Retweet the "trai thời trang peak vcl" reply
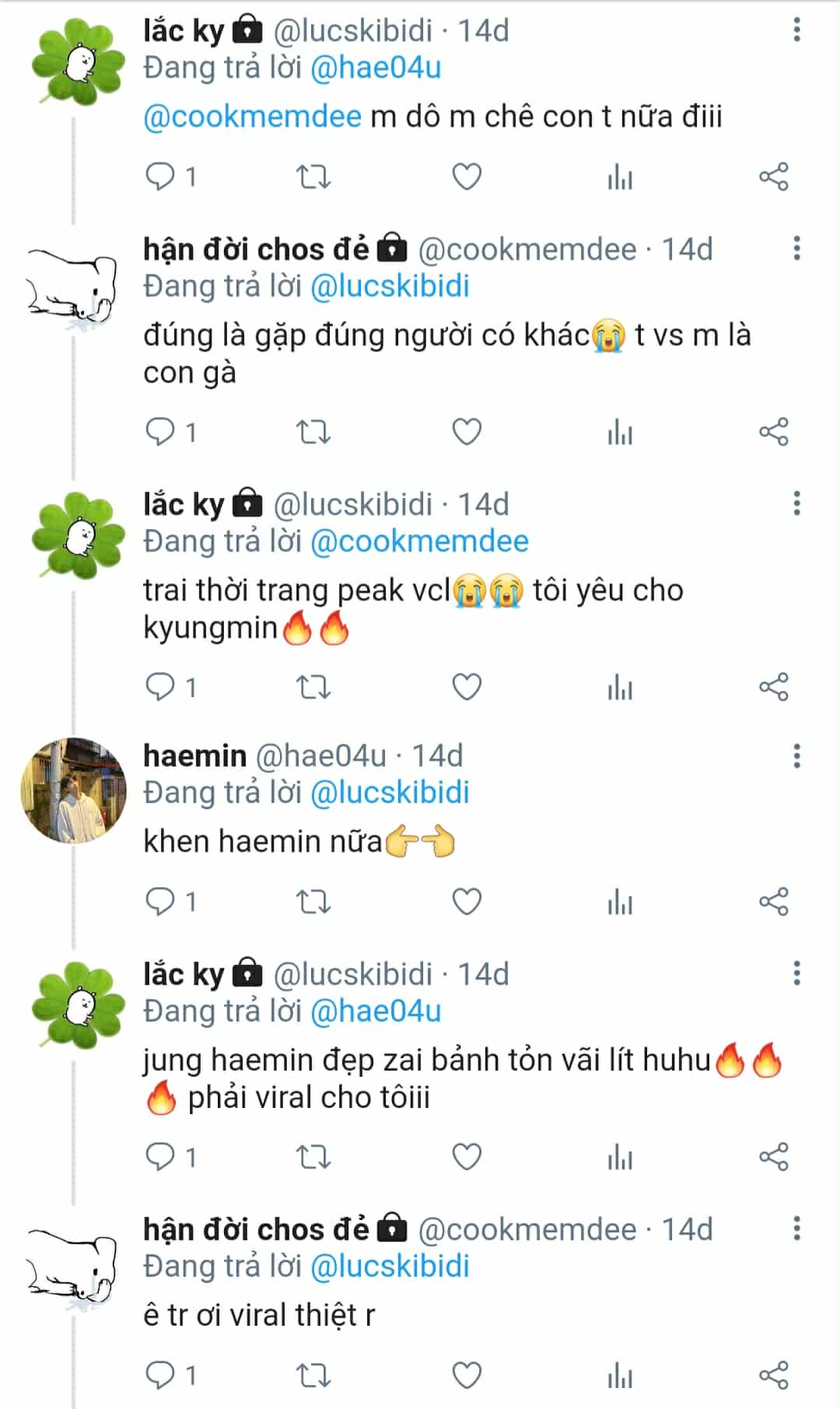Image resolution: width=840 pixels, height=1409 pixels. (314, 687)
